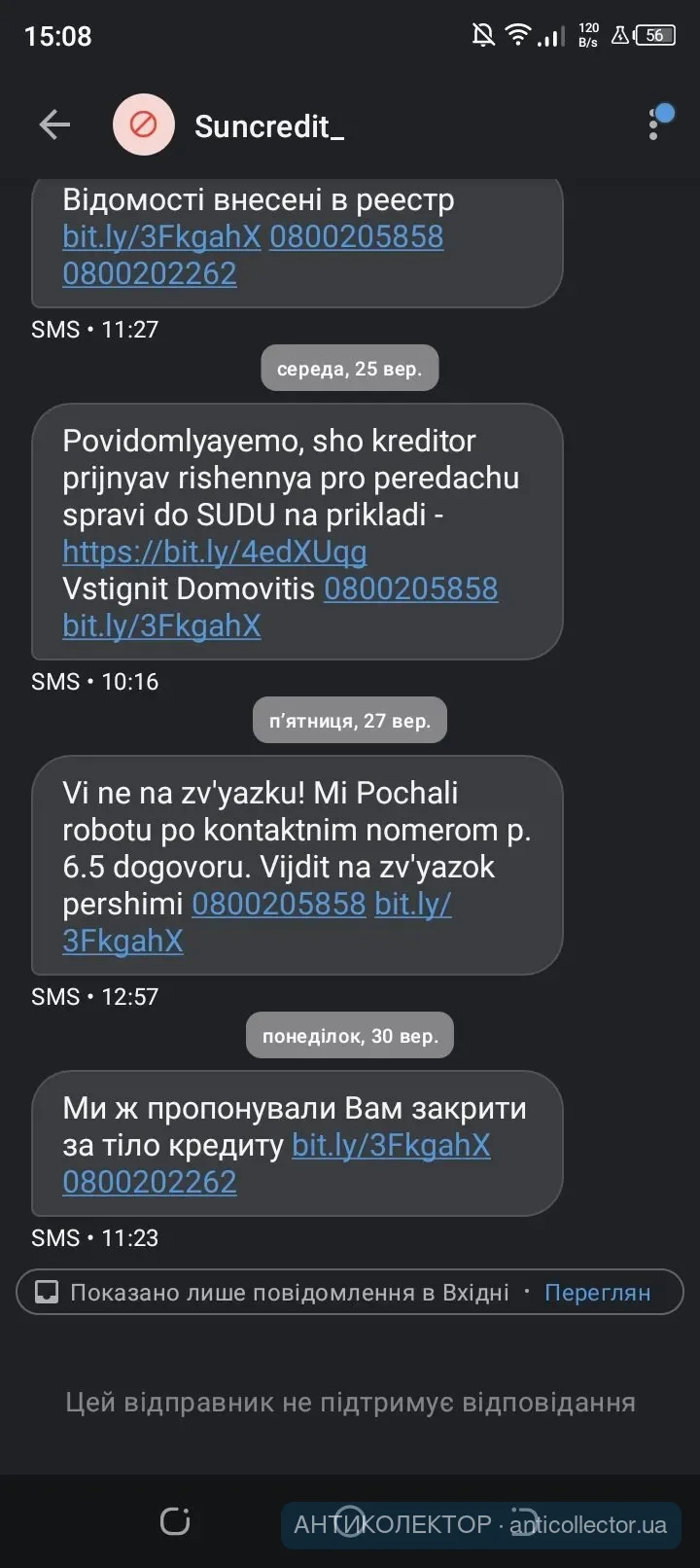Open the Suncredit_ contact avatar
The width and height of the screenshot is (700, 1568).
[144, 125]
